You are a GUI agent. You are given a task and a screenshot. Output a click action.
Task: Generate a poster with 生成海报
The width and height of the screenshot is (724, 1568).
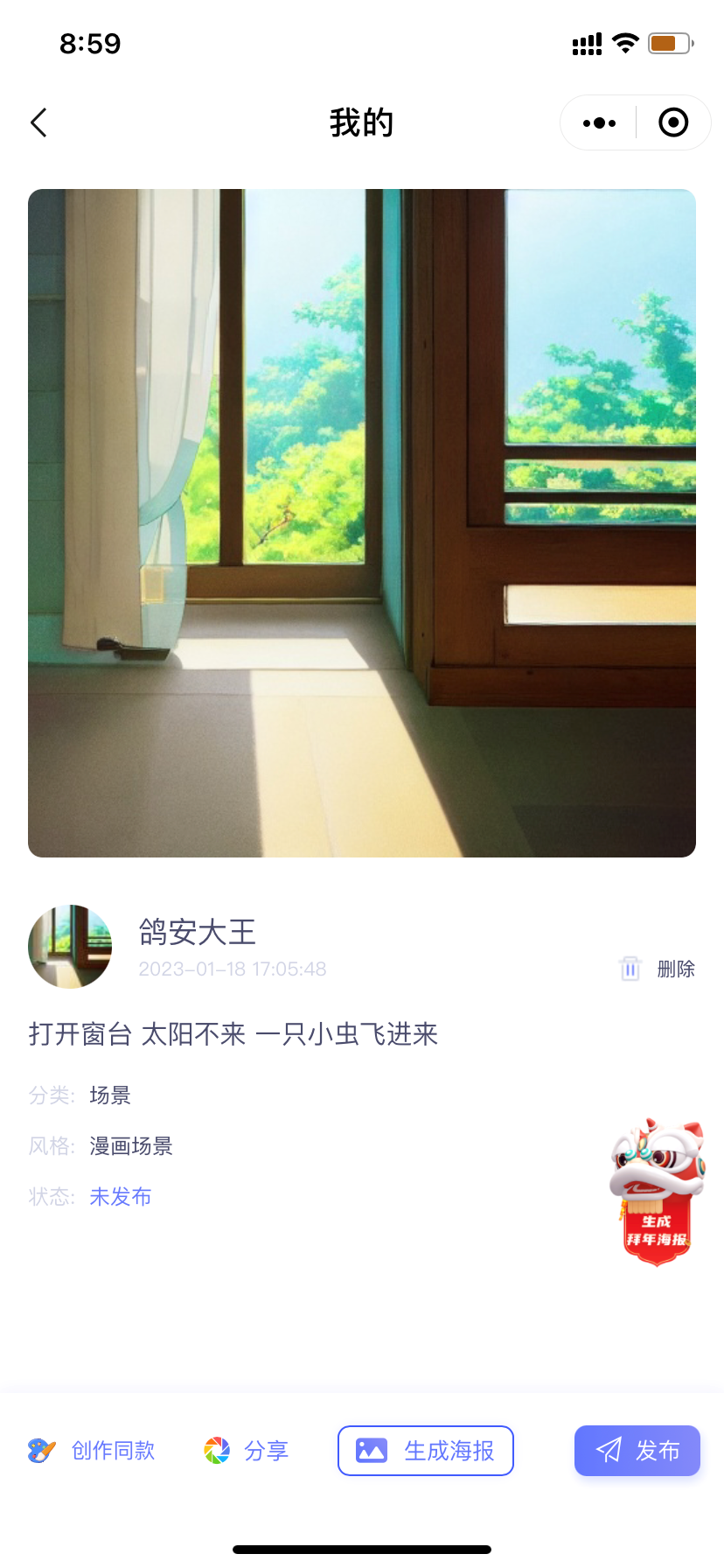(426, 1451)
